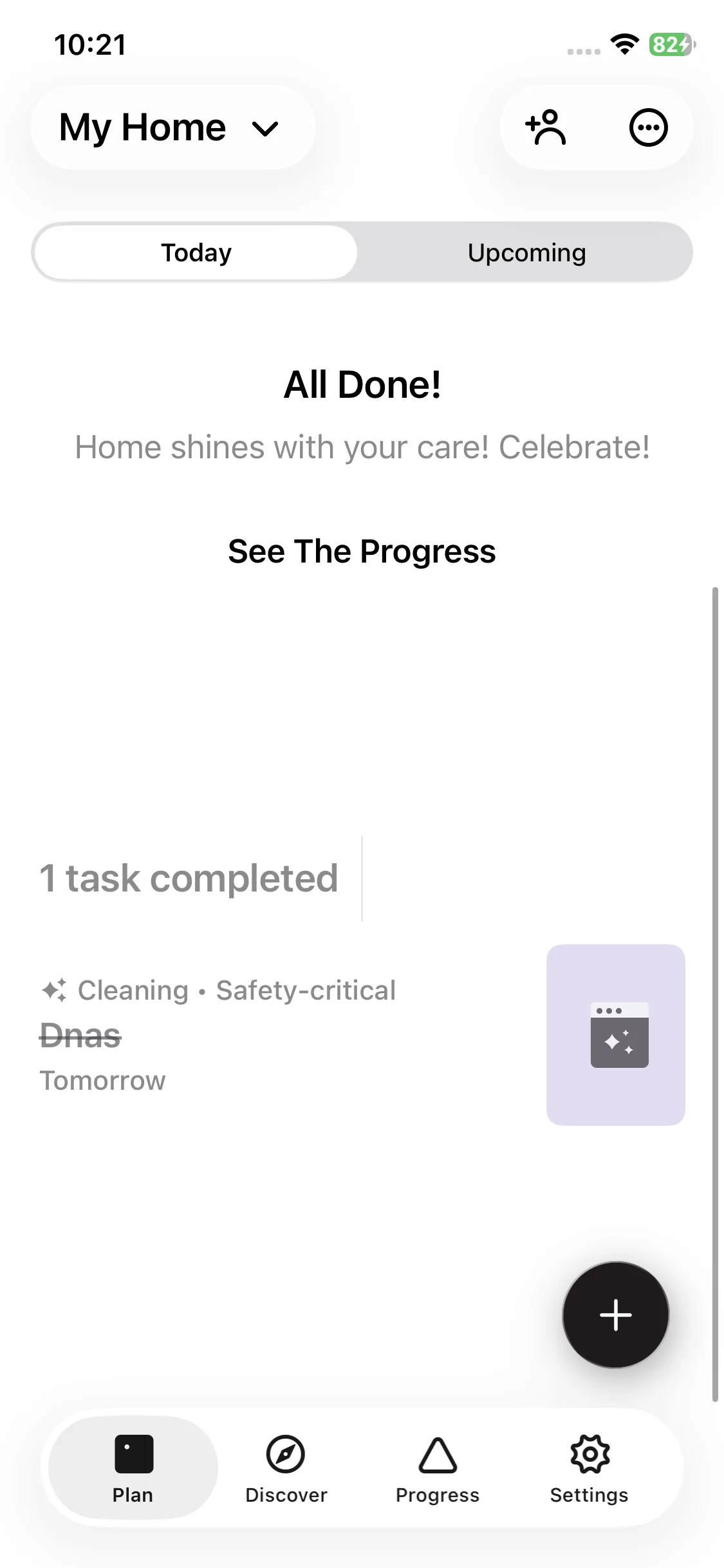Select the Today segment

(x=196, y=252)
